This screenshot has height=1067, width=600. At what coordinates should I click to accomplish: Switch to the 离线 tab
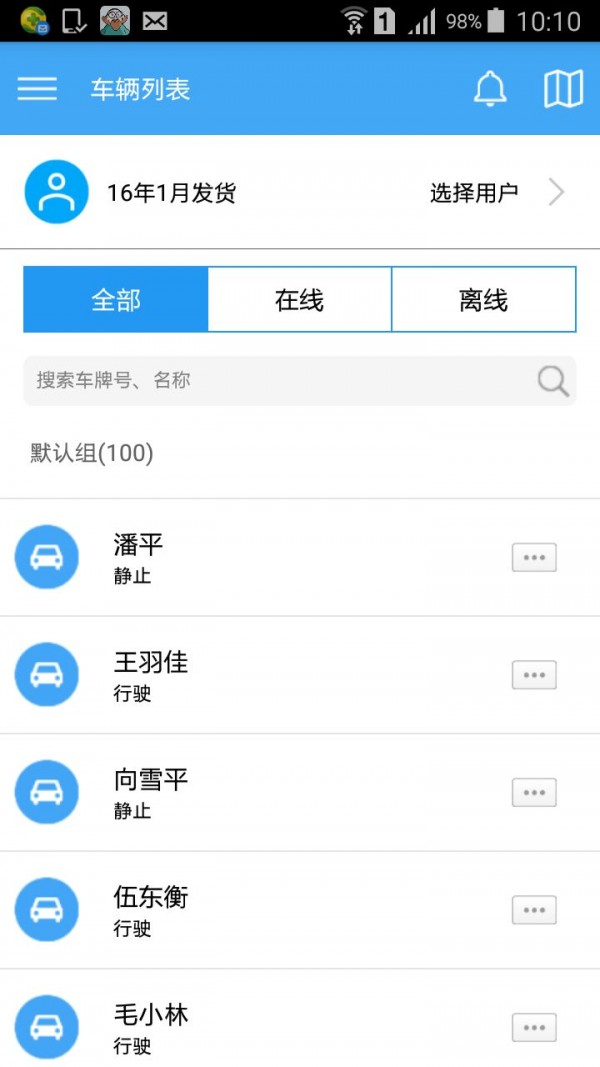pyautogui.click(x=483, y=299)
